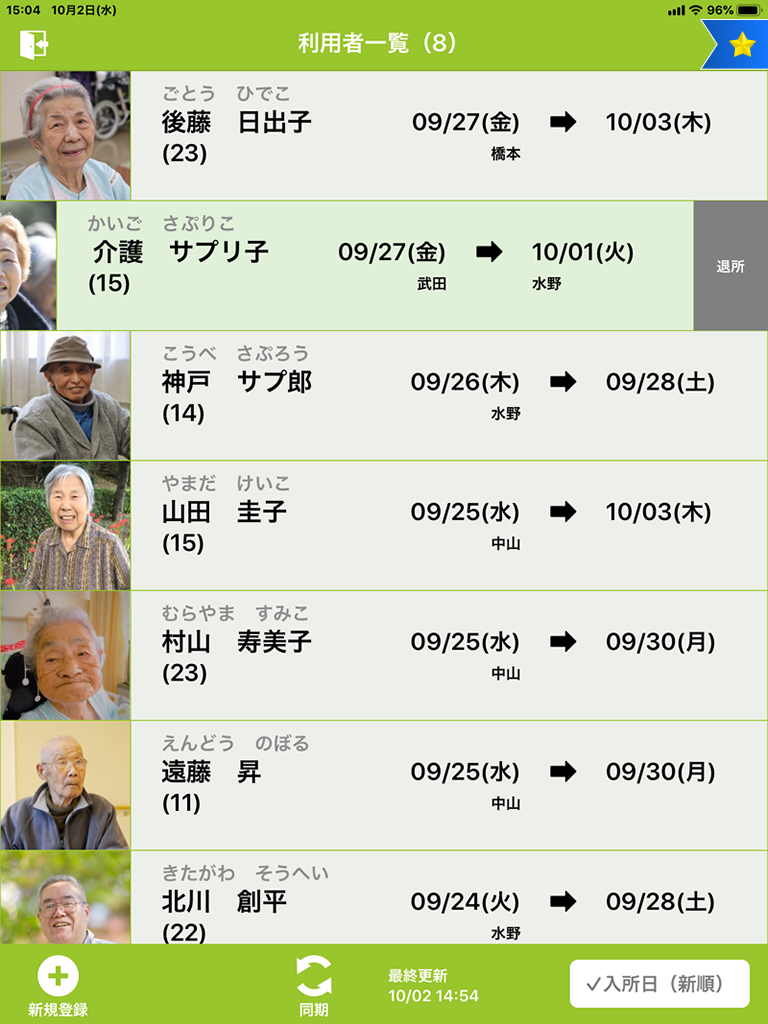This screenshot has width=768, height=1024.
Task: Select 遠藤 昇 from the list
Action: coord(440,786)
